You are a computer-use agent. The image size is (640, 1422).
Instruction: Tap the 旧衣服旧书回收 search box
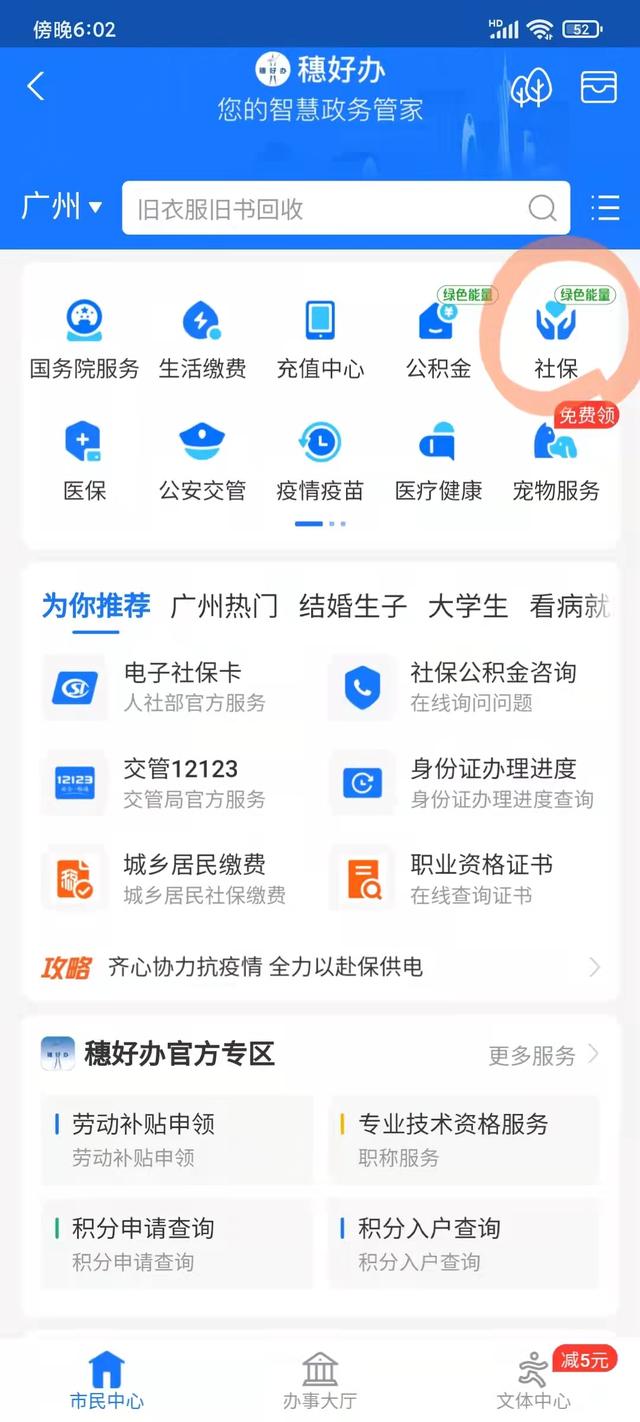(x=330, y=208)
